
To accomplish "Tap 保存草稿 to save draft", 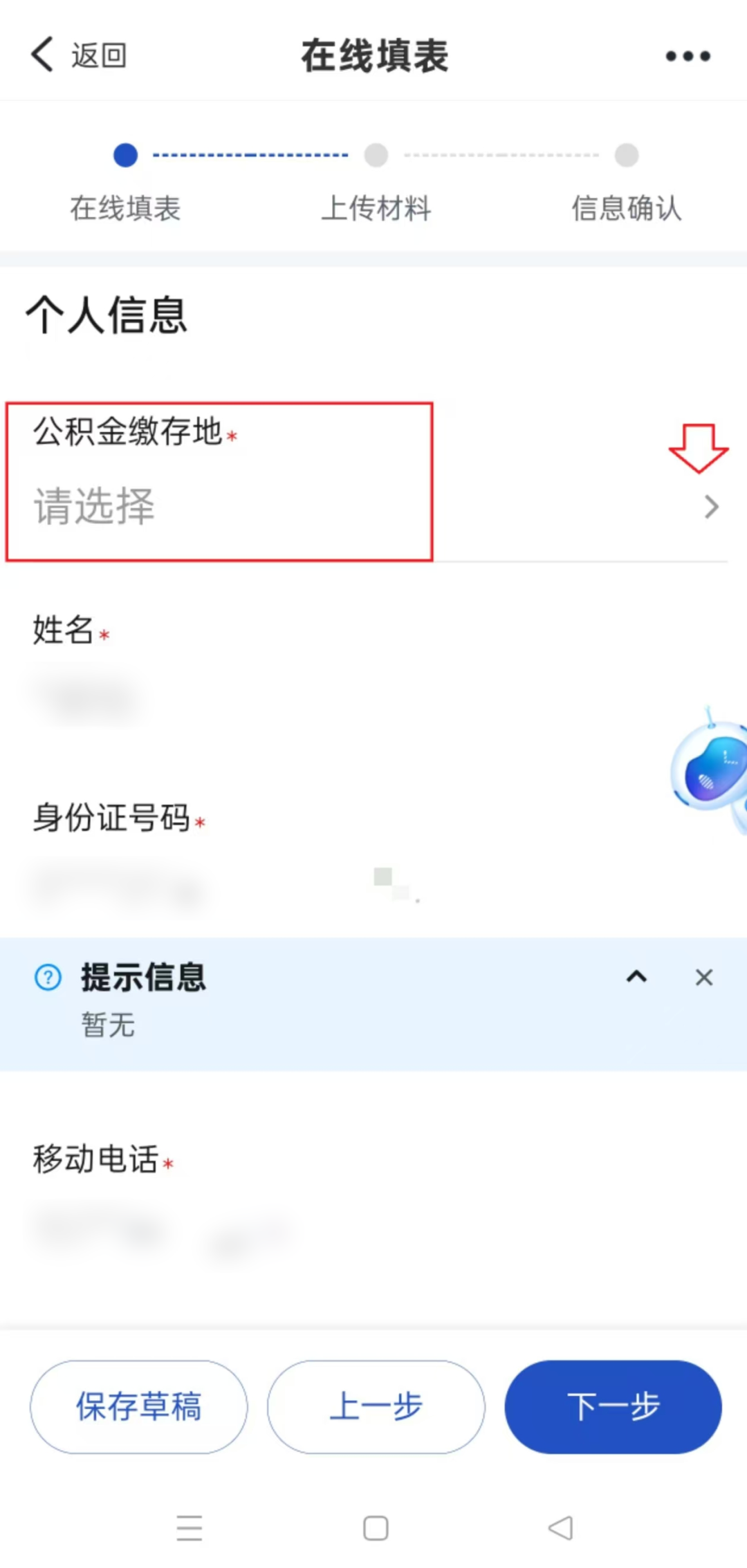I will click(x=138, y=1407).
